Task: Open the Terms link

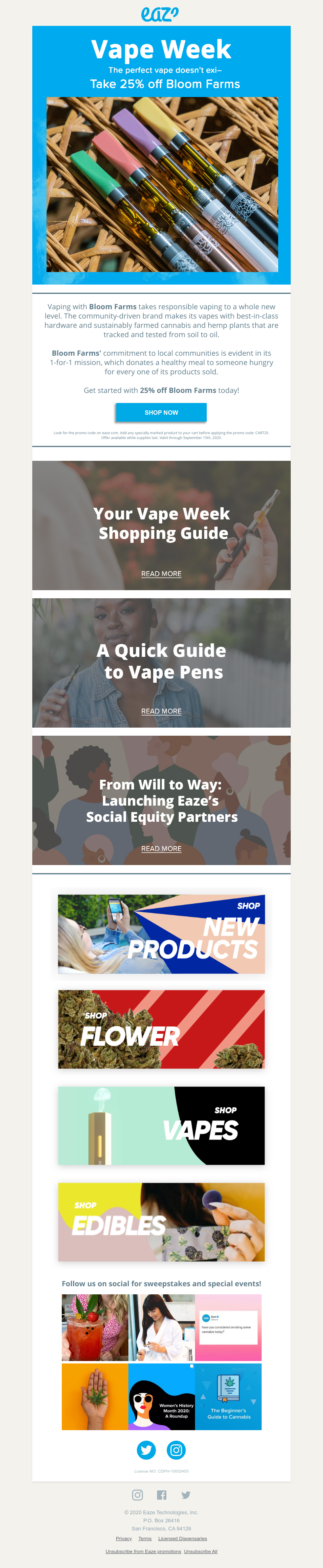Action: 145,1538
